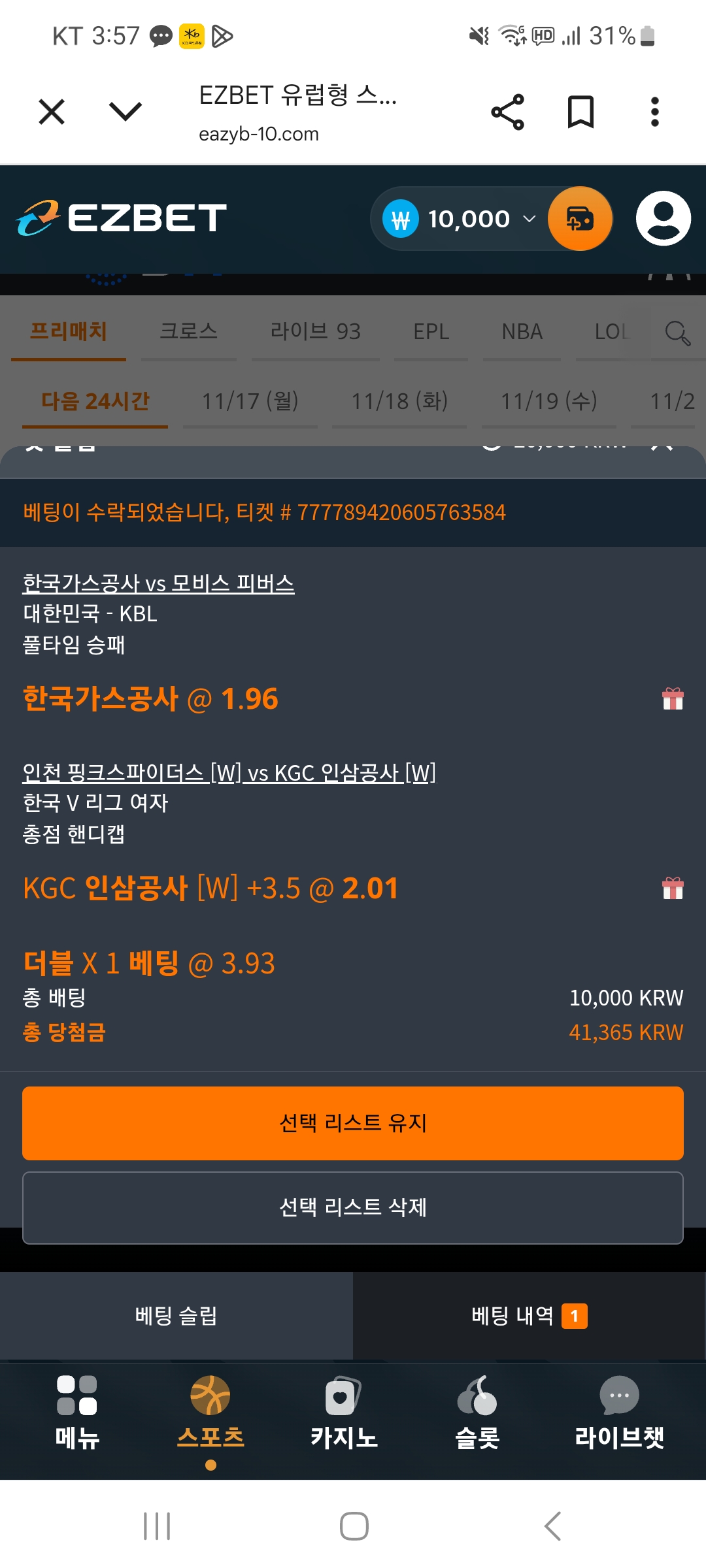The width and height of the screenshot is (706, 1568).
Task: Go to the 카지노 section
Action: pyautogui.click(x=344, y=1411)
